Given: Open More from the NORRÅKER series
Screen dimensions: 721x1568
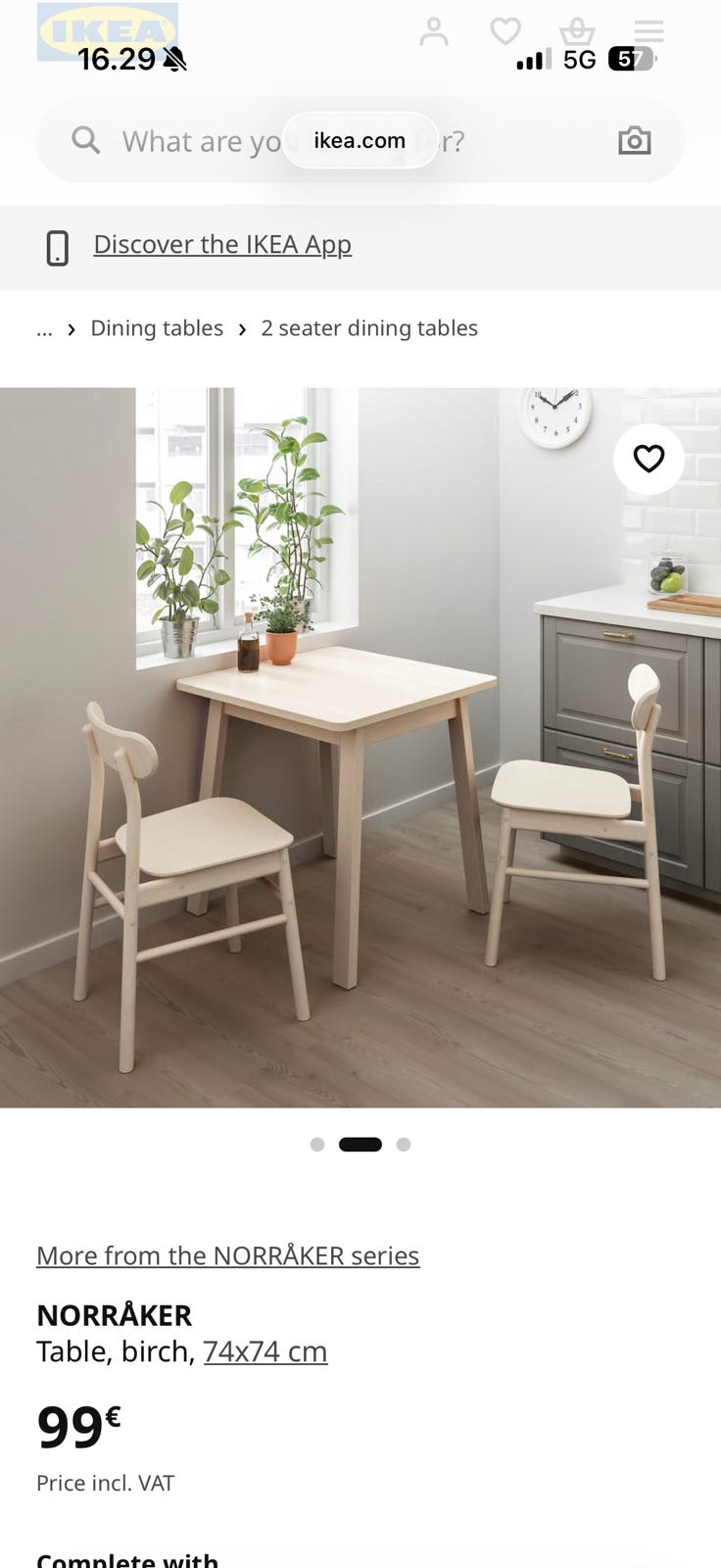Looking at the screenshot, I should [x=228, y=1255].
